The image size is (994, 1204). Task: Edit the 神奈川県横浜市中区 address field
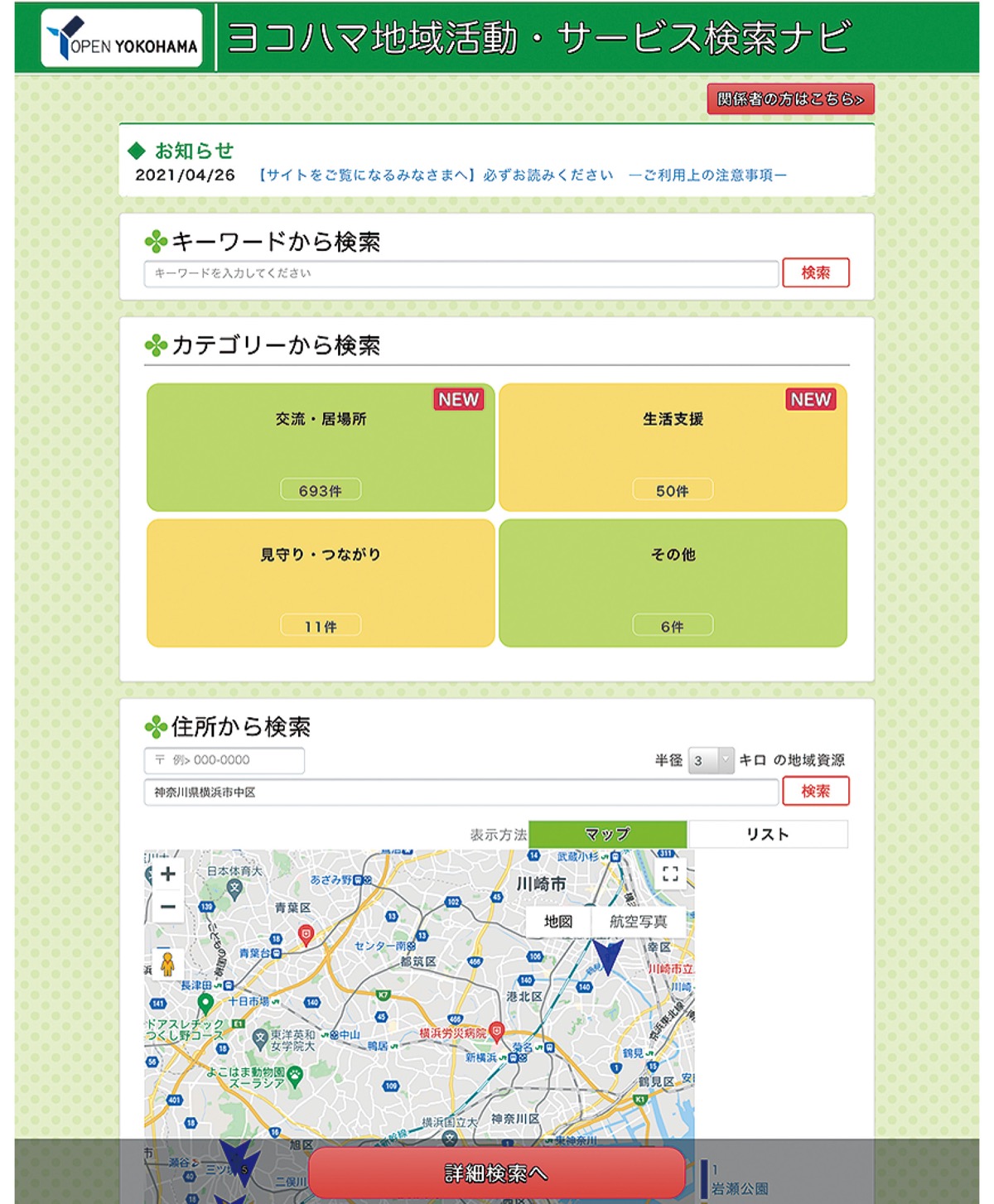[x=461, y=792]
